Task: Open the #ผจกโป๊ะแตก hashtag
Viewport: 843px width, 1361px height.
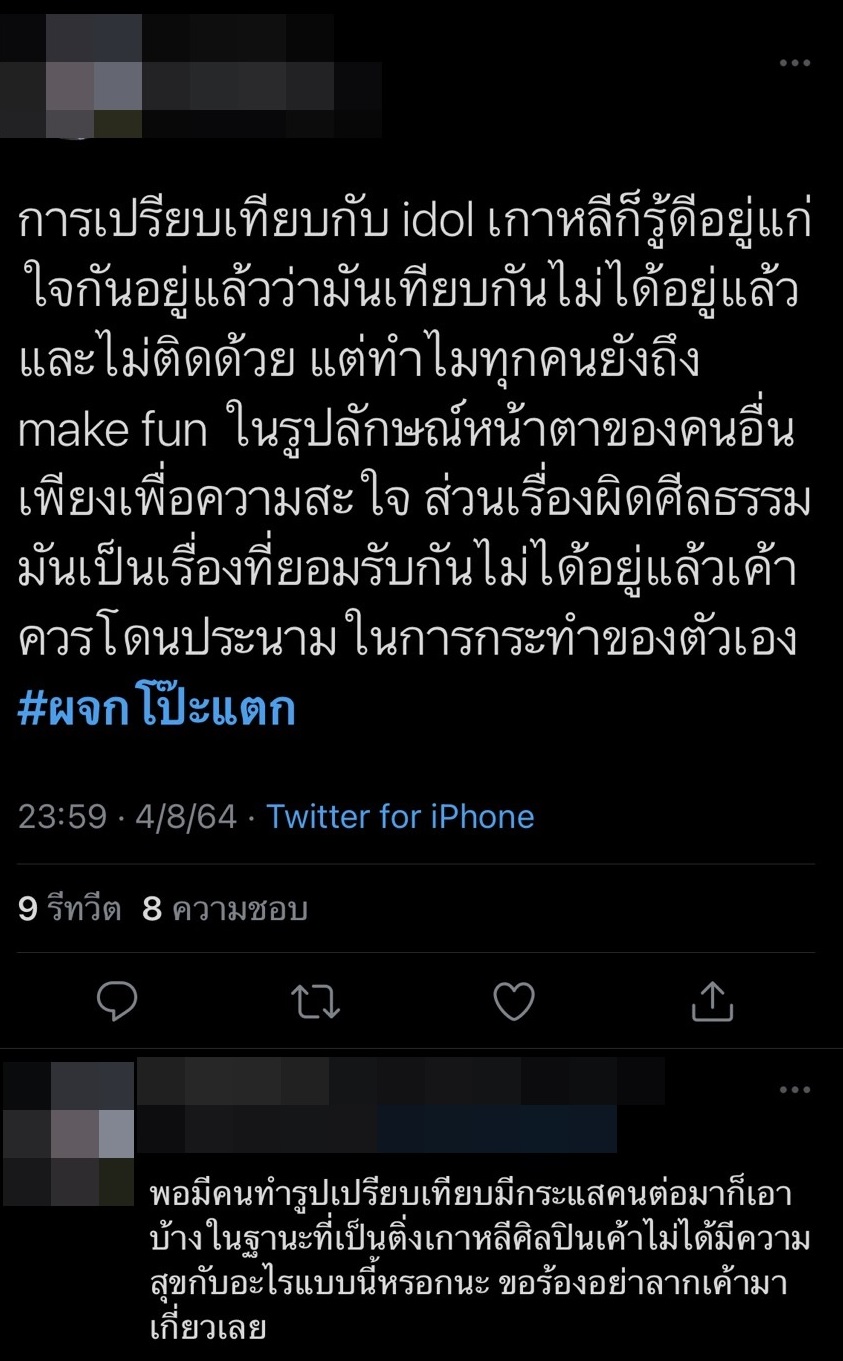Action: (x=157, y=709)
